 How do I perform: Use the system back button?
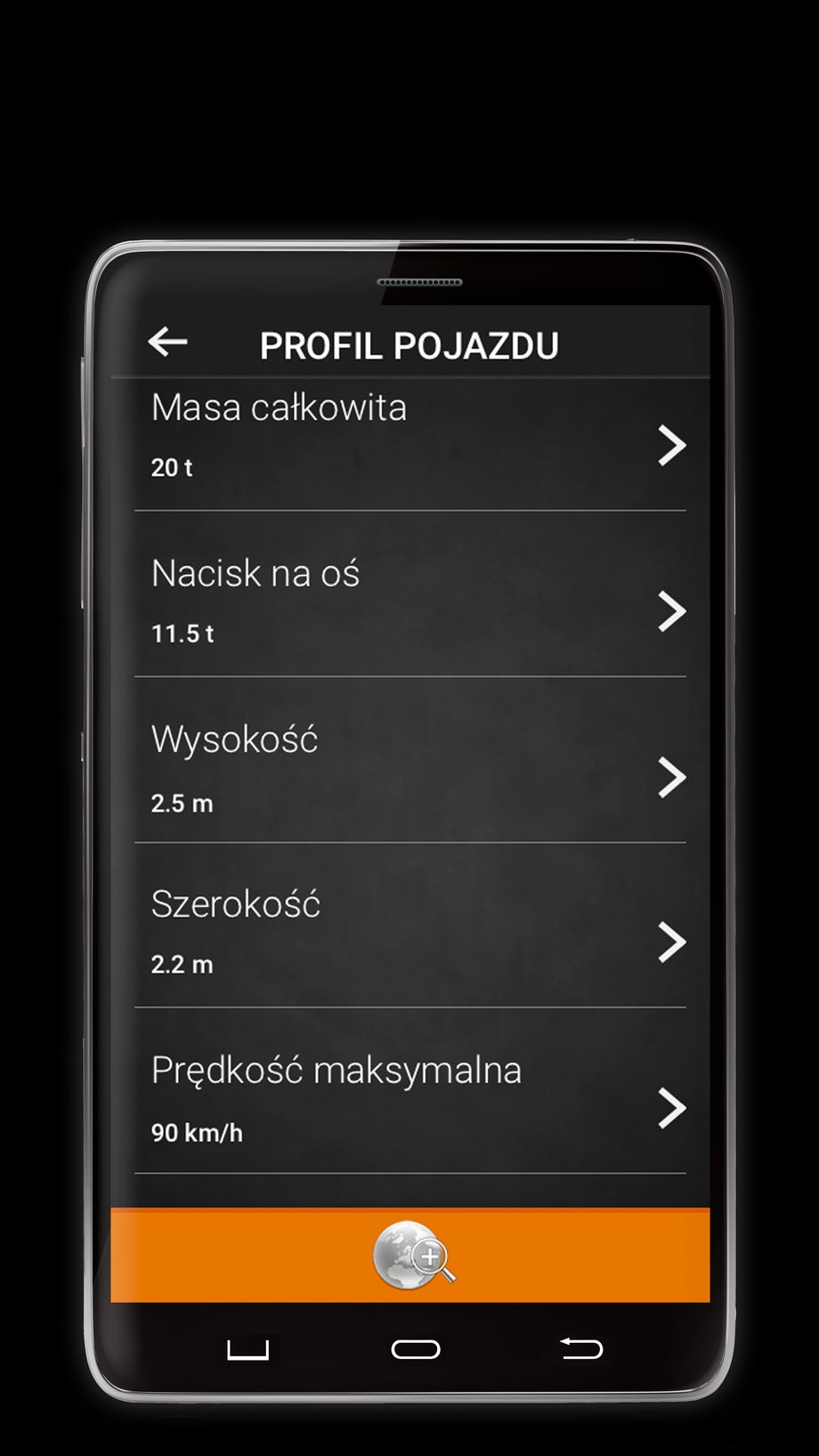pos(581,1349)
